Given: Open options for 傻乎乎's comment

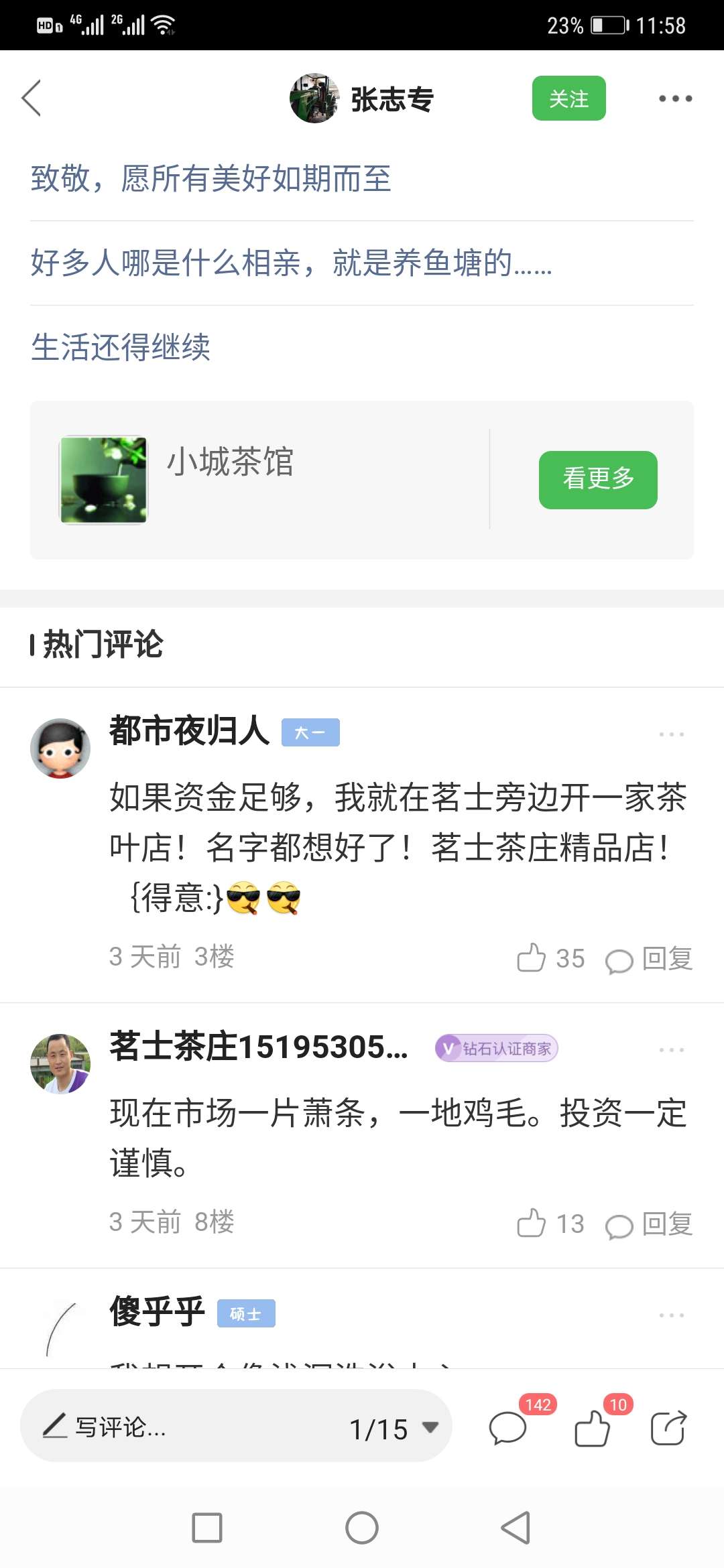Looking at the screenshot, I should (671, 1315).
